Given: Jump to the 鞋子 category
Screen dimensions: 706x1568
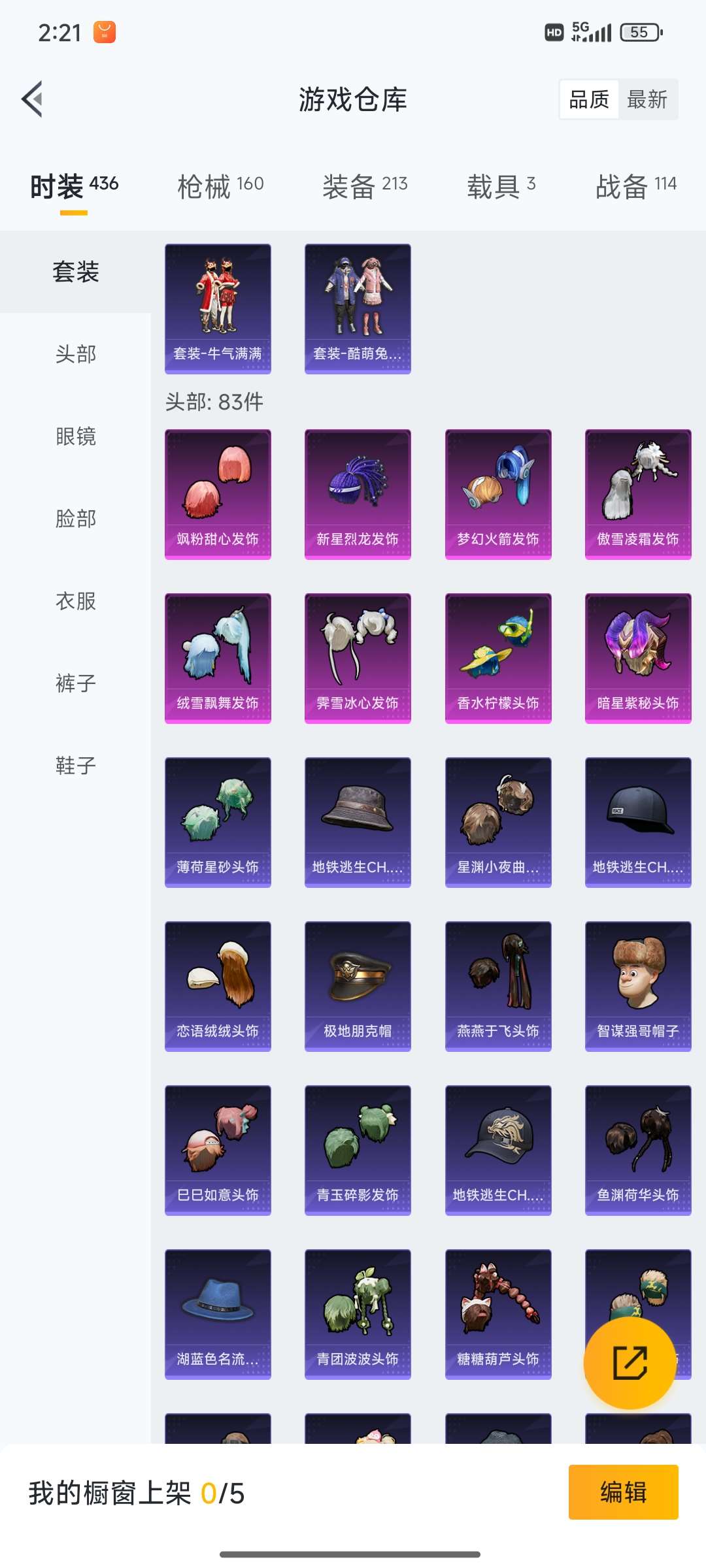Looking at the screenshot, I should click(x=76, y=766).
